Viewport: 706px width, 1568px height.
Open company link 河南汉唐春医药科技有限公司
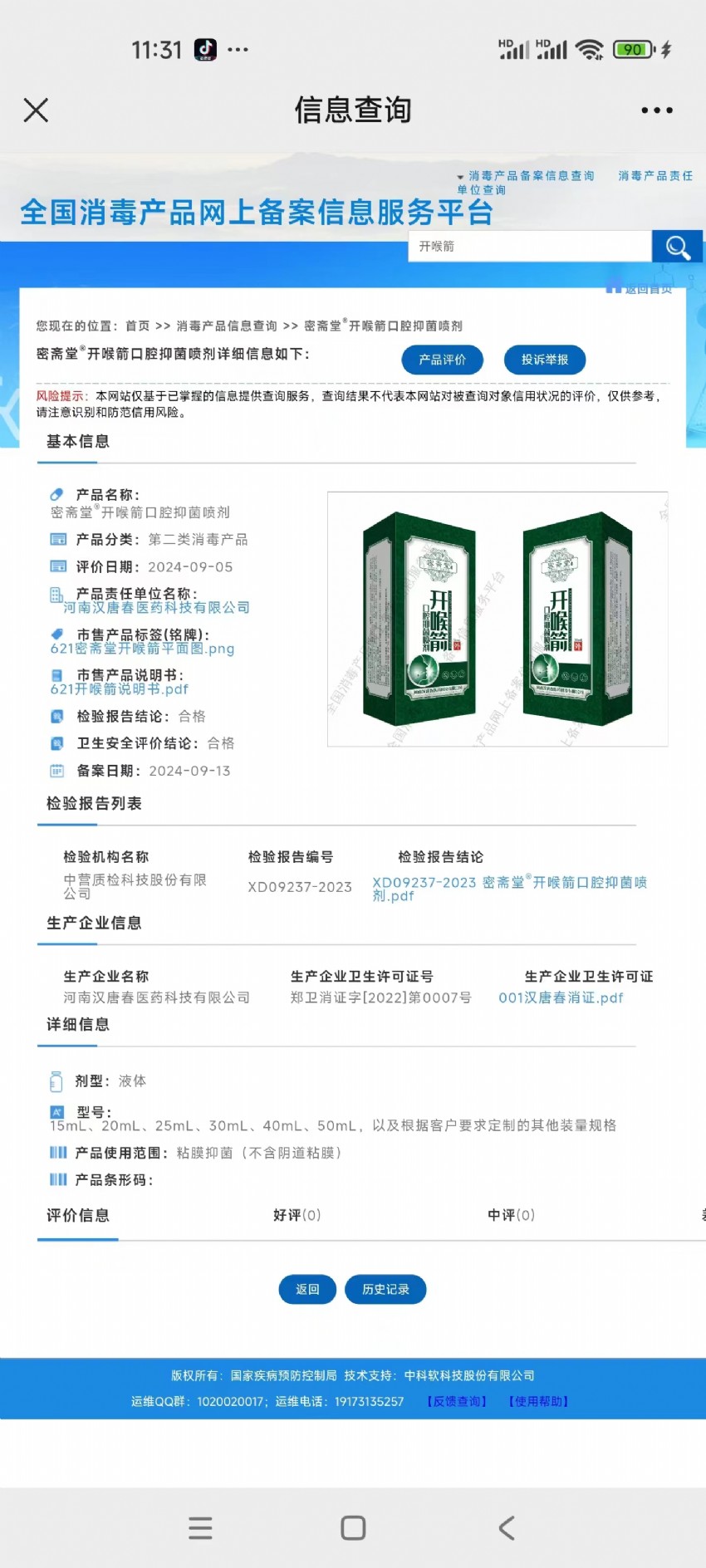(156, 608)
